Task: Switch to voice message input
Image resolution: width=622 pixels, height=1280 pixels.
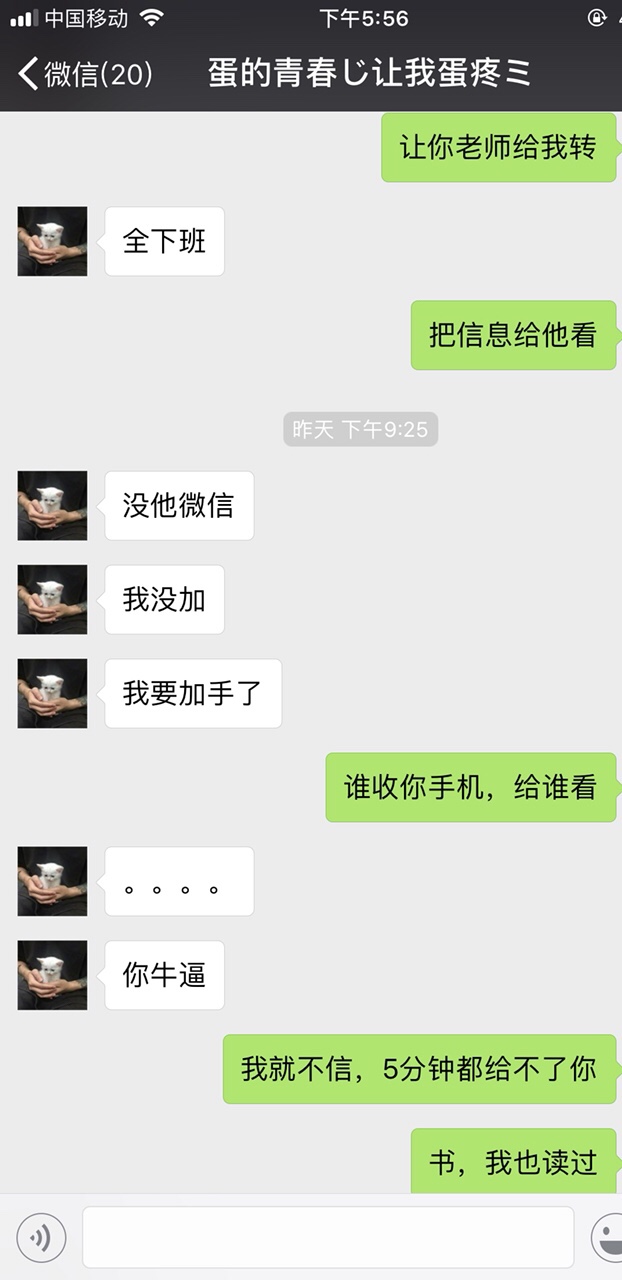Action: [41, 1238]
